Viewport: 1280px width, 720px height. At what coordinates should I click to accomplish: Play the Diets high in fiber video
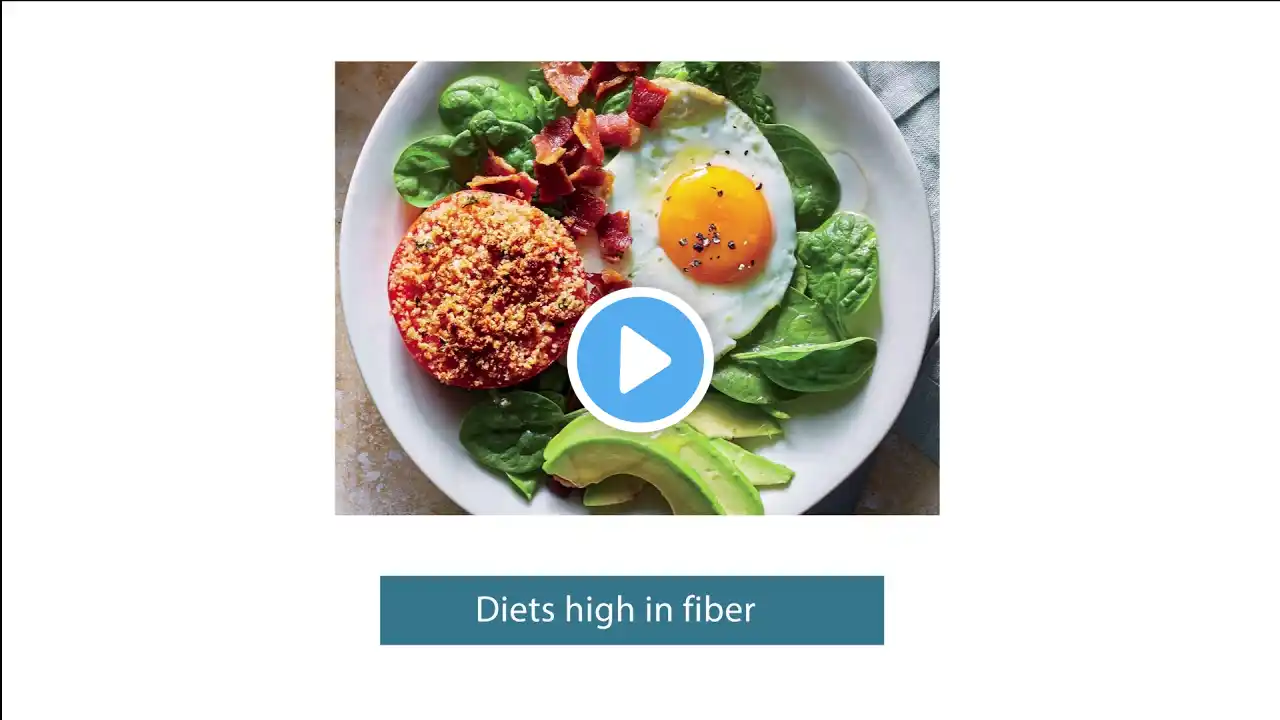[x=640, y=360]
